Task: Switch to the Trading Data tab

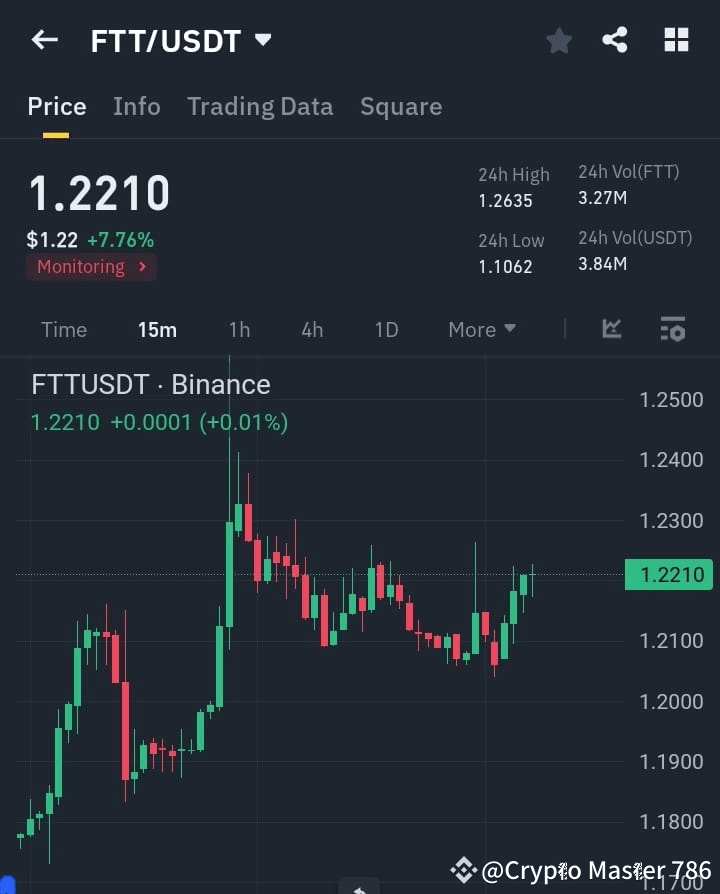Action: (260, 106)
